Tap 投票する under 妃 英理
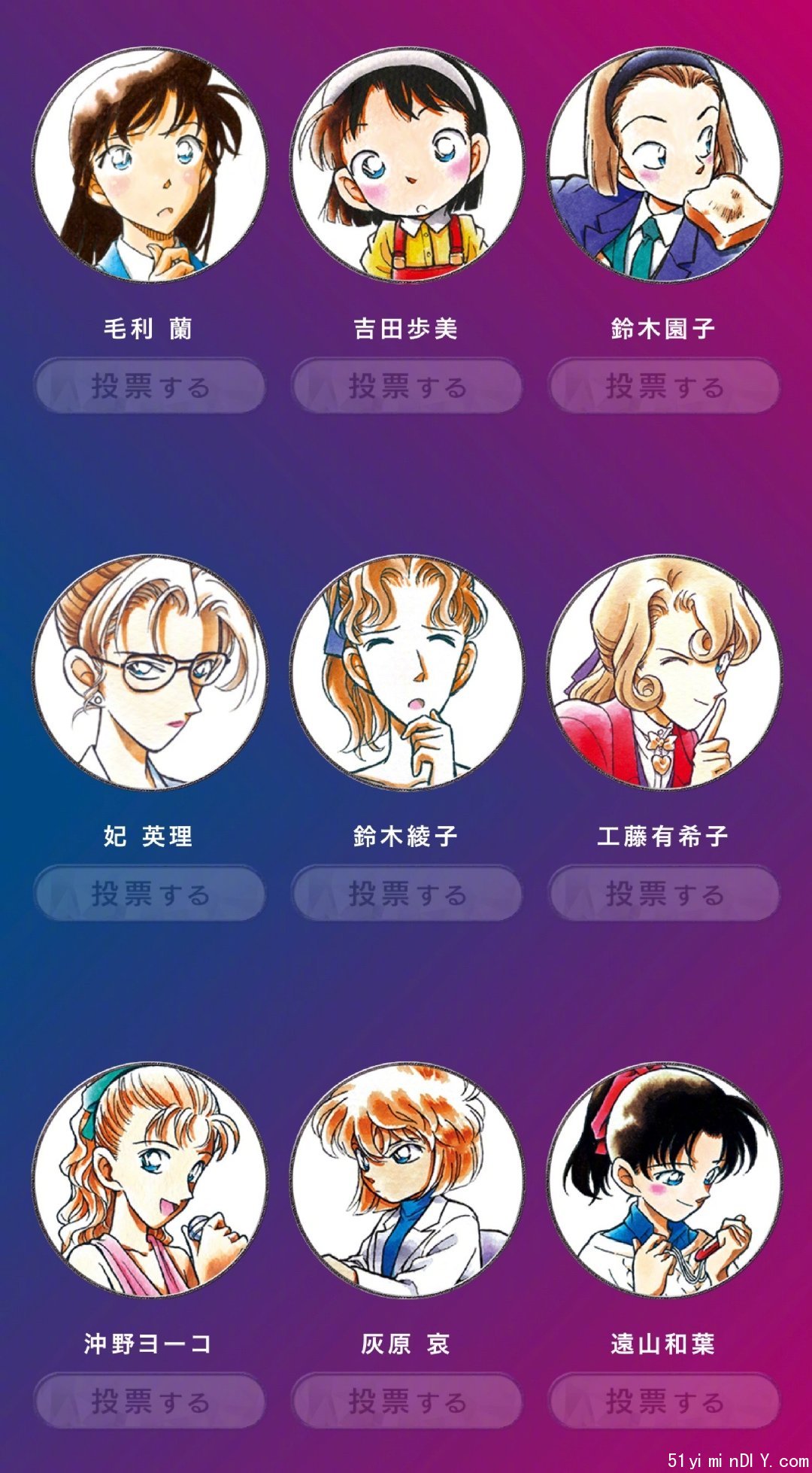812x1473 pixels. (150, 894)
